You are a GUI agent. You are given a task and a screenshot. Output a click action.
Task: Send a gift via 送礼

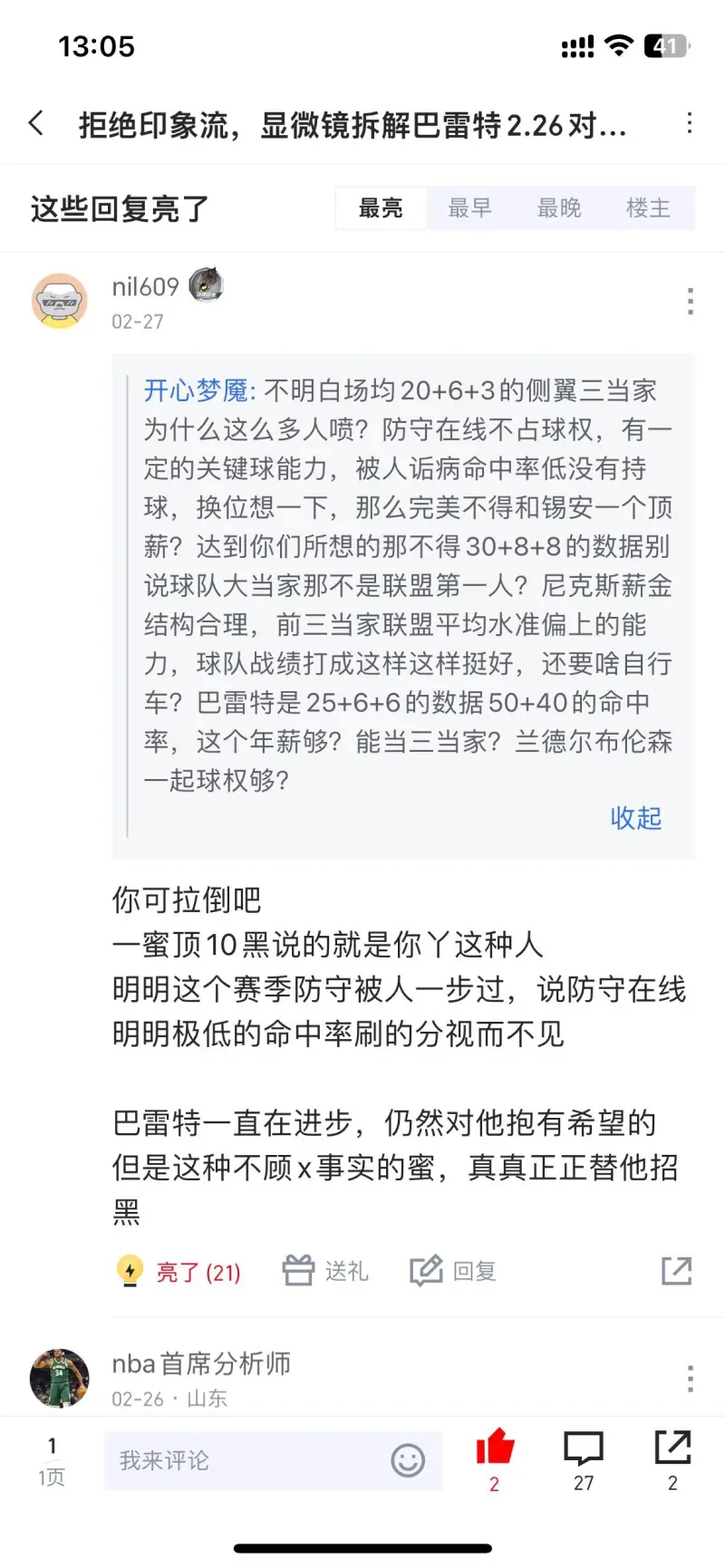pos(325,1271)
